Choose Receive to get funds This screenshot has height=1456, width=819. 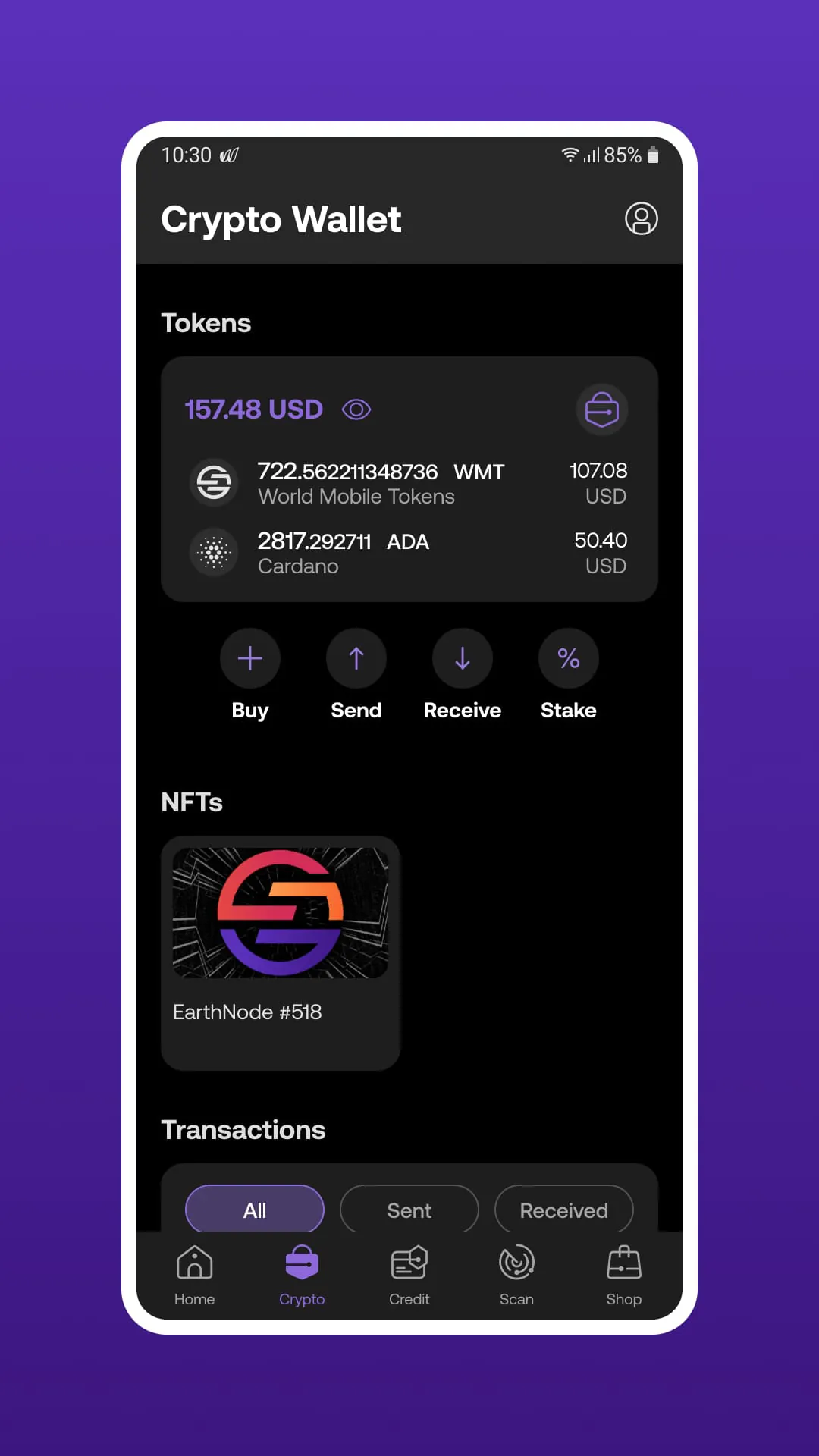click(463, 658)
